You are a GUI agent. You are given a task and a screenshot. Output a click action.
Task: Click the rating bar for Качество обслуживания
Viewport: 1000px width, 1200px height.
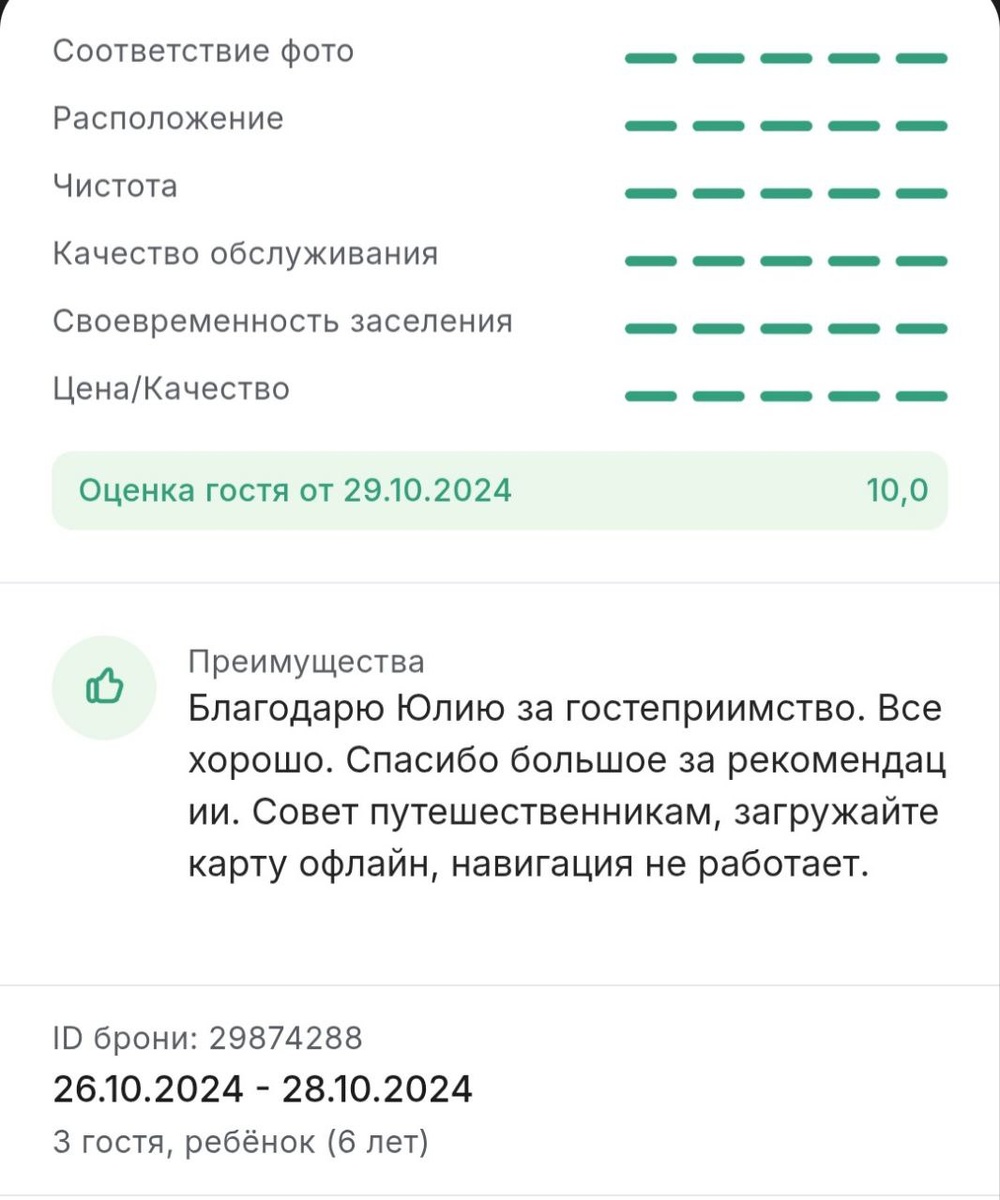pos(786,261)
